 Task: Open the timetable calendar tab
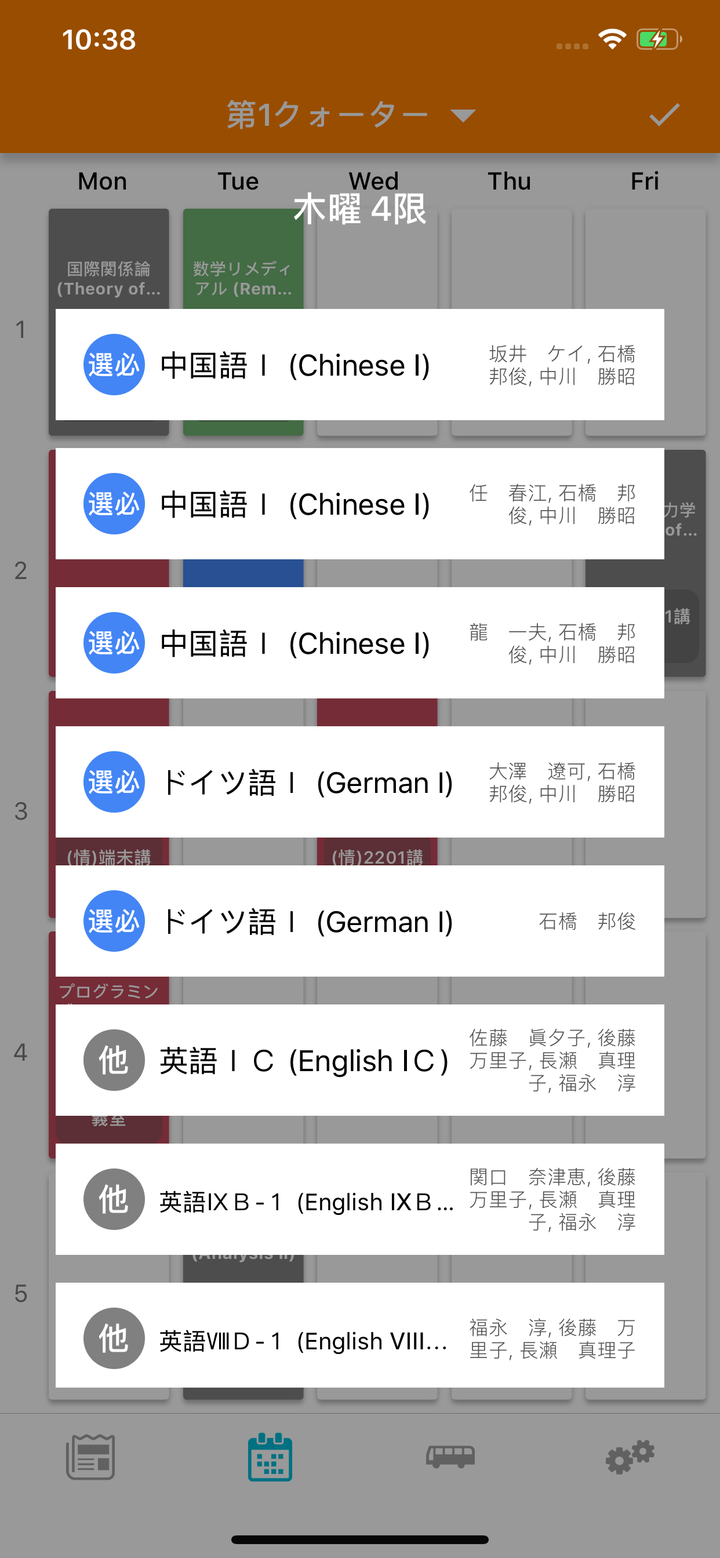click(270, 1457)
